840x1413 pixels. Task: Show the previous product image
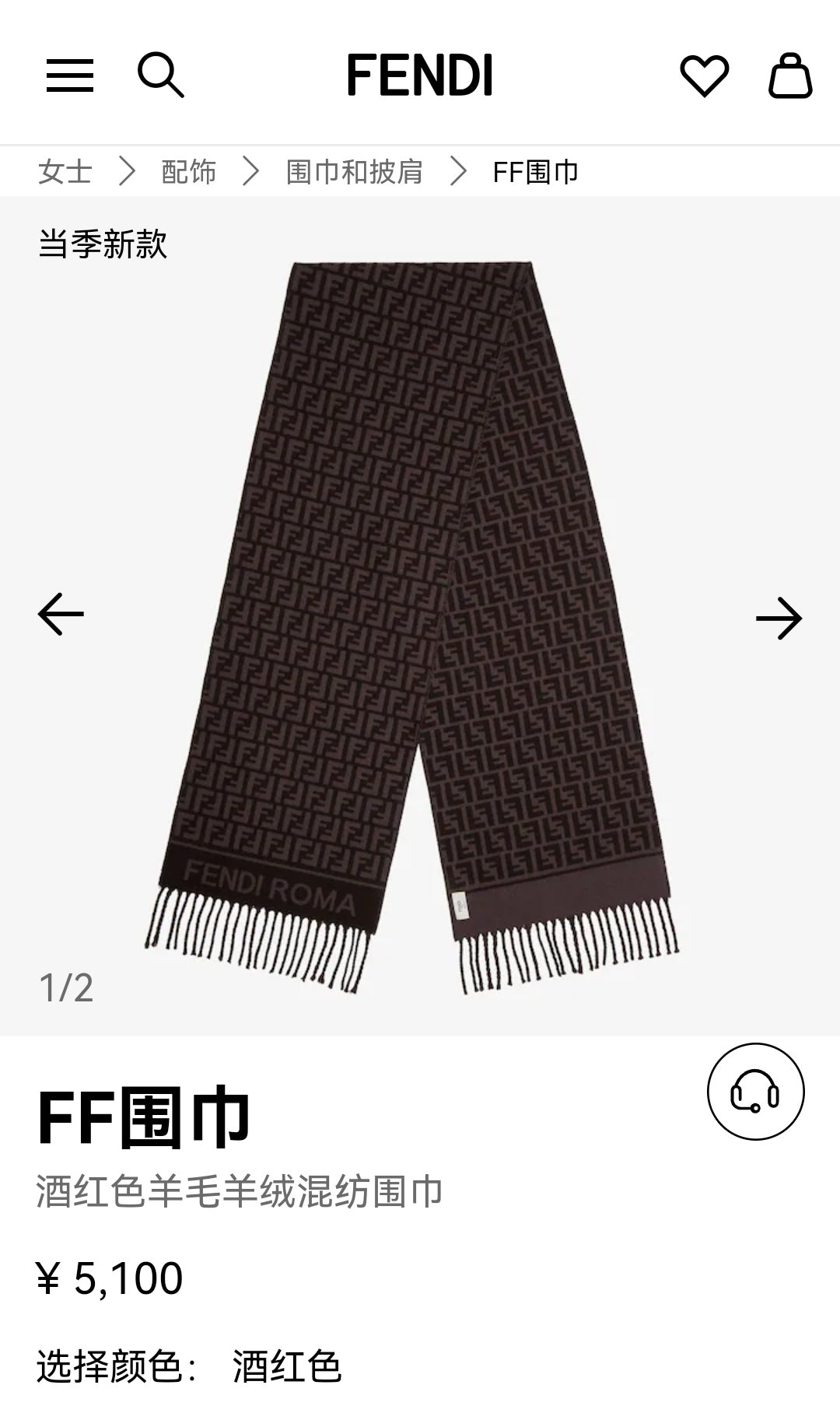(61, 614)
